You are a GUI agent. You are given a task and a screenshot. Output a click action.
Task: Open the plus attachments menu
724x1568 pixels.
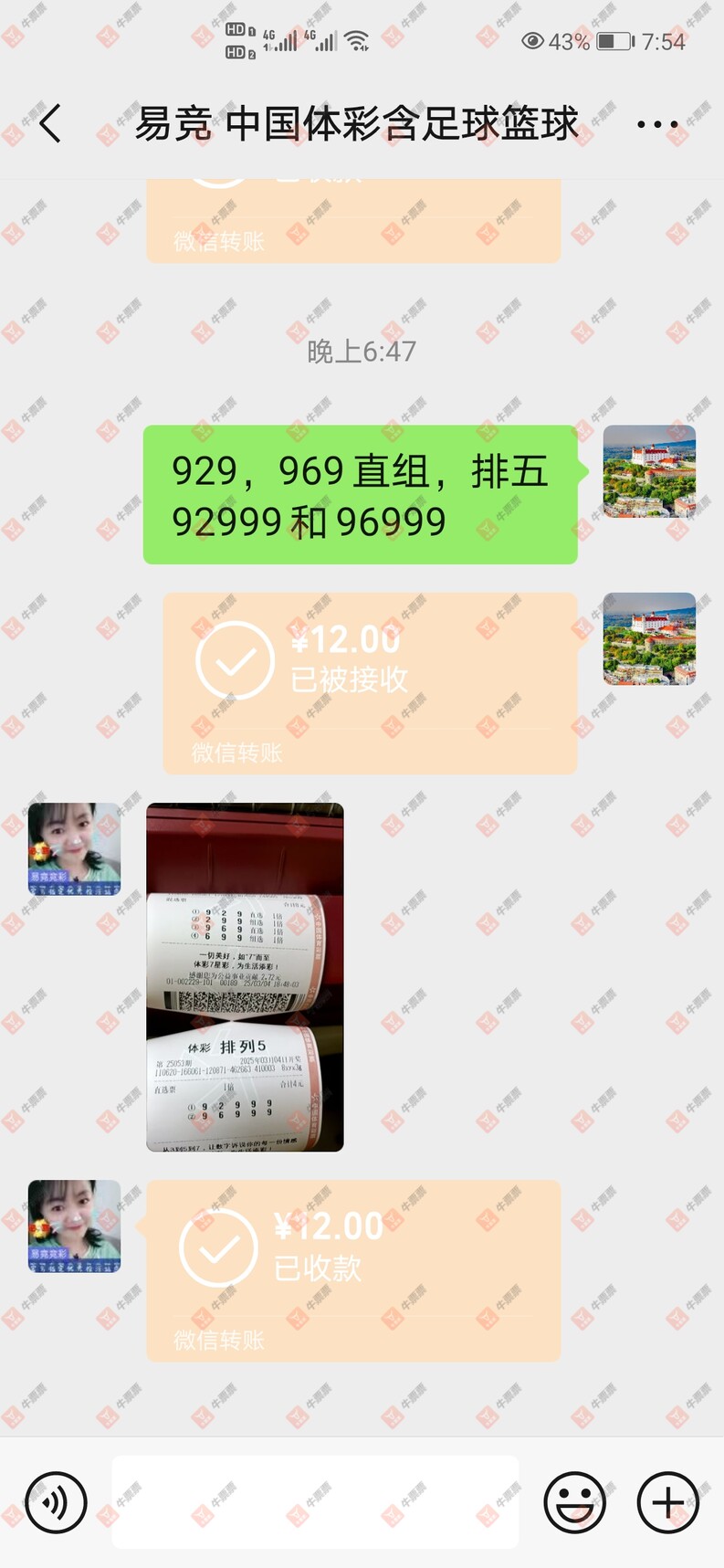[667, 1501]
